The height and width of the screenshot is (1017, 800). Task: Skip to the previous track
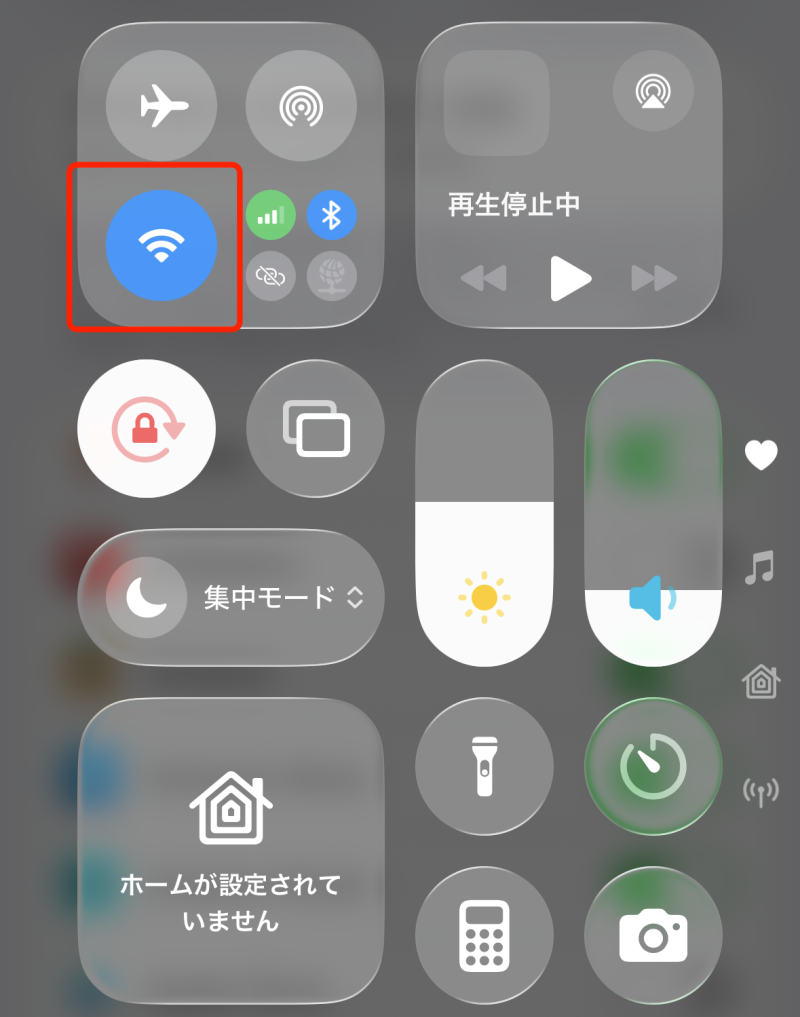483,278
